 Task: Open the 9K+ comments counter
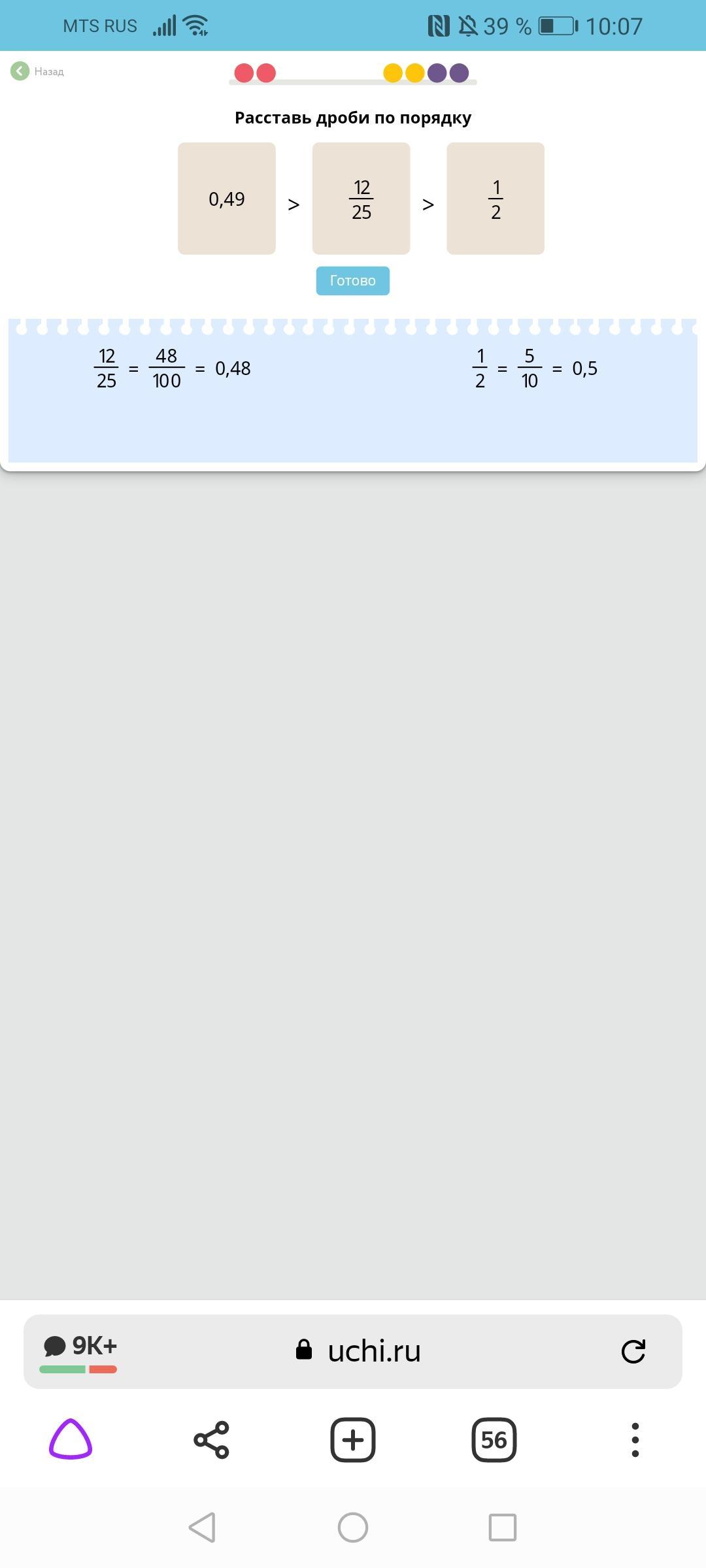79,1350
